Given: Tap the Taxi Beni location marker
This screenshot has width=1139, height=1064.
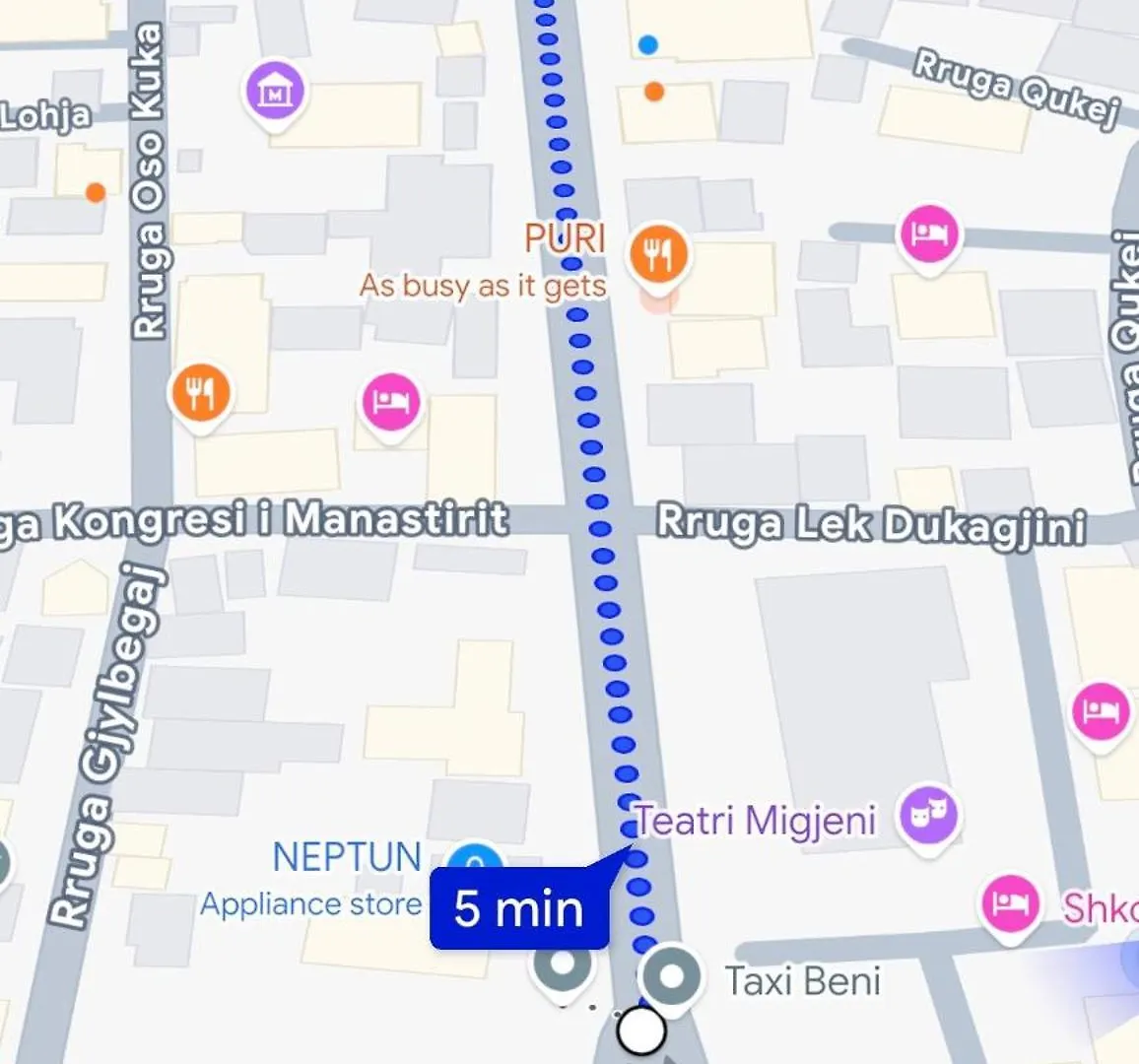Looking at the screenshot, I should 672,977.
